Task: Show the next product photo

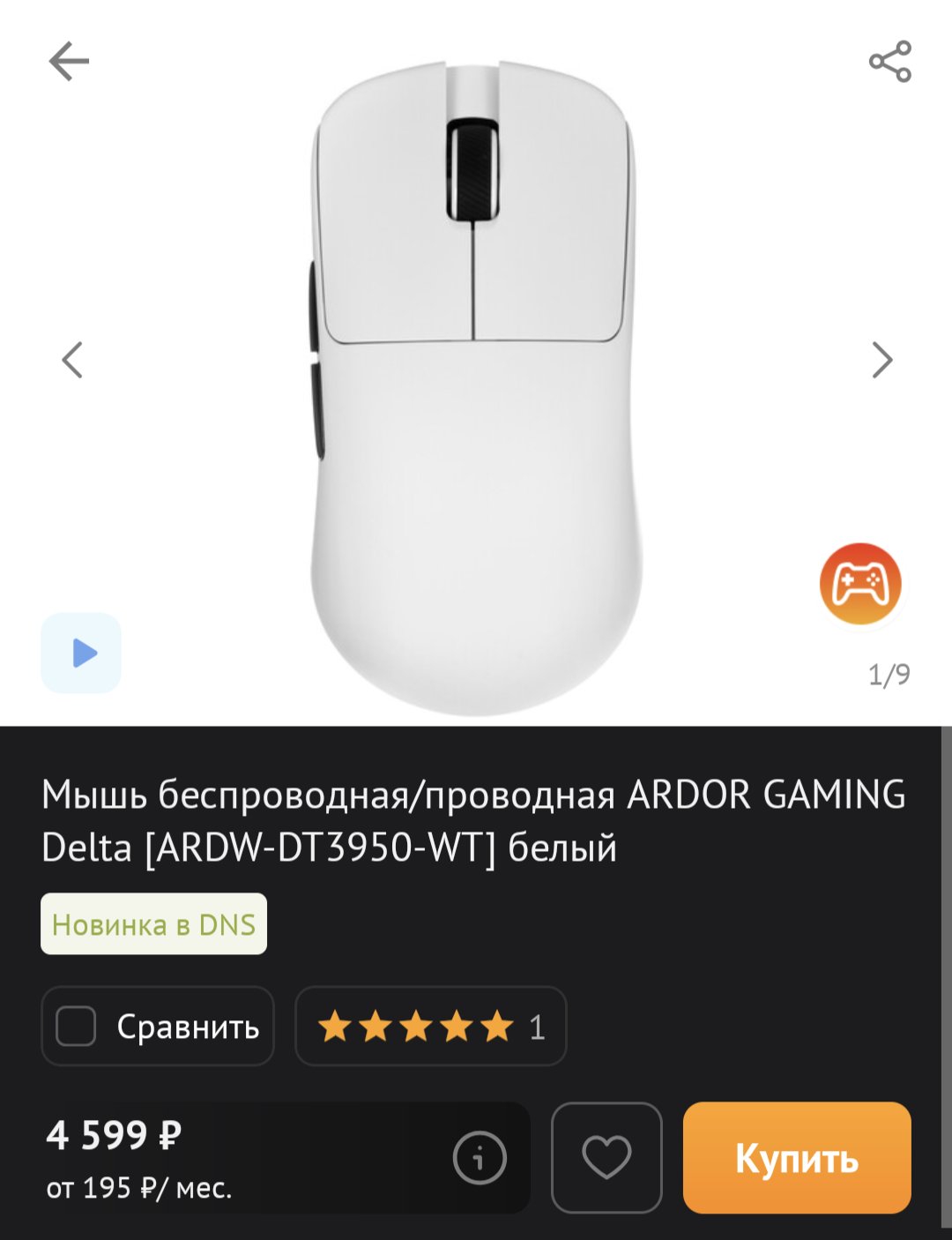Action: pos(881,360)
